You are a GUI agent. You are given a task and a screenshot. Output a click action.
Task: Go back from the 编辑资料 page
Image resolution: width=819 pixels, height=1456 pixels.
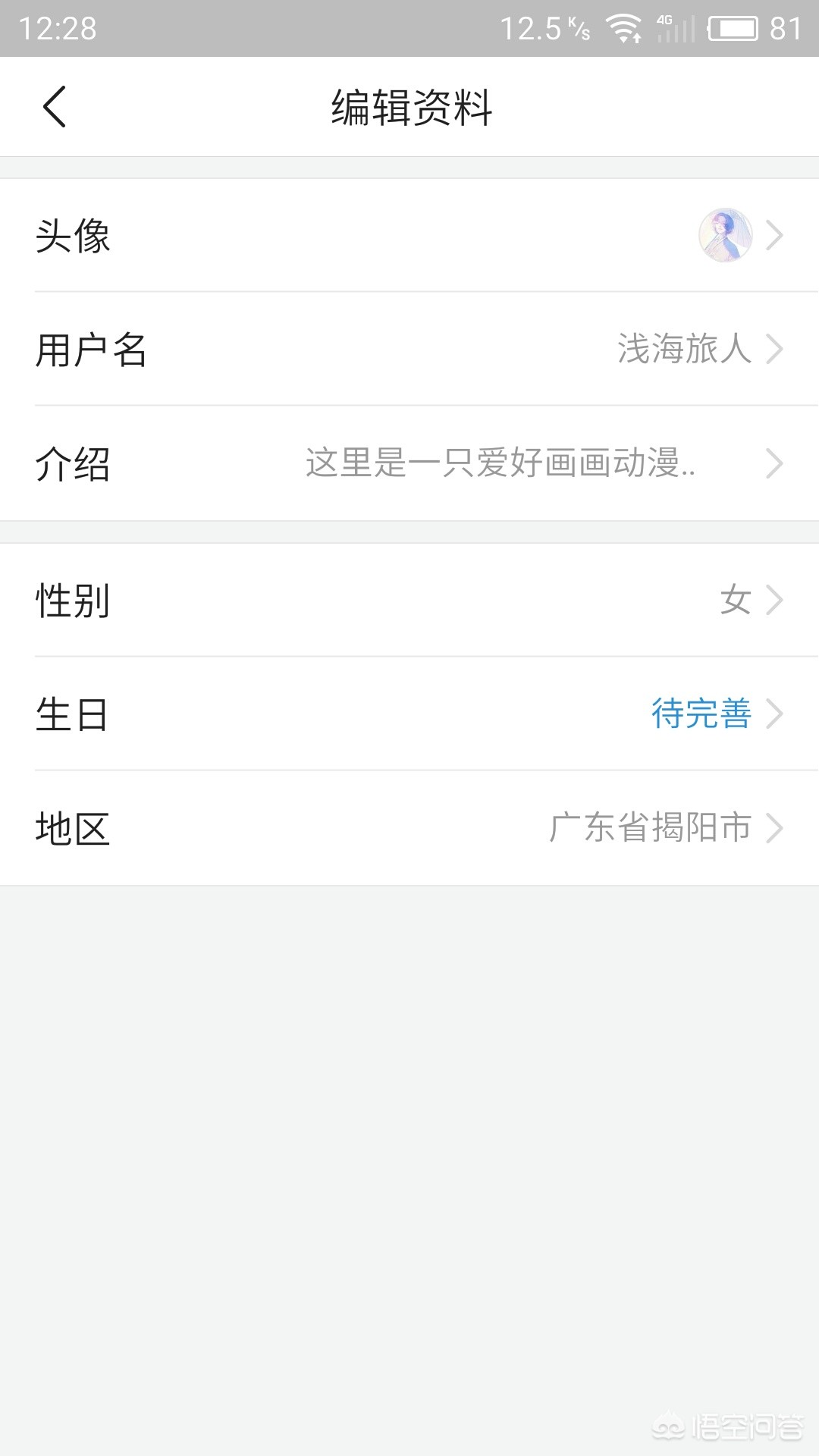55,106
